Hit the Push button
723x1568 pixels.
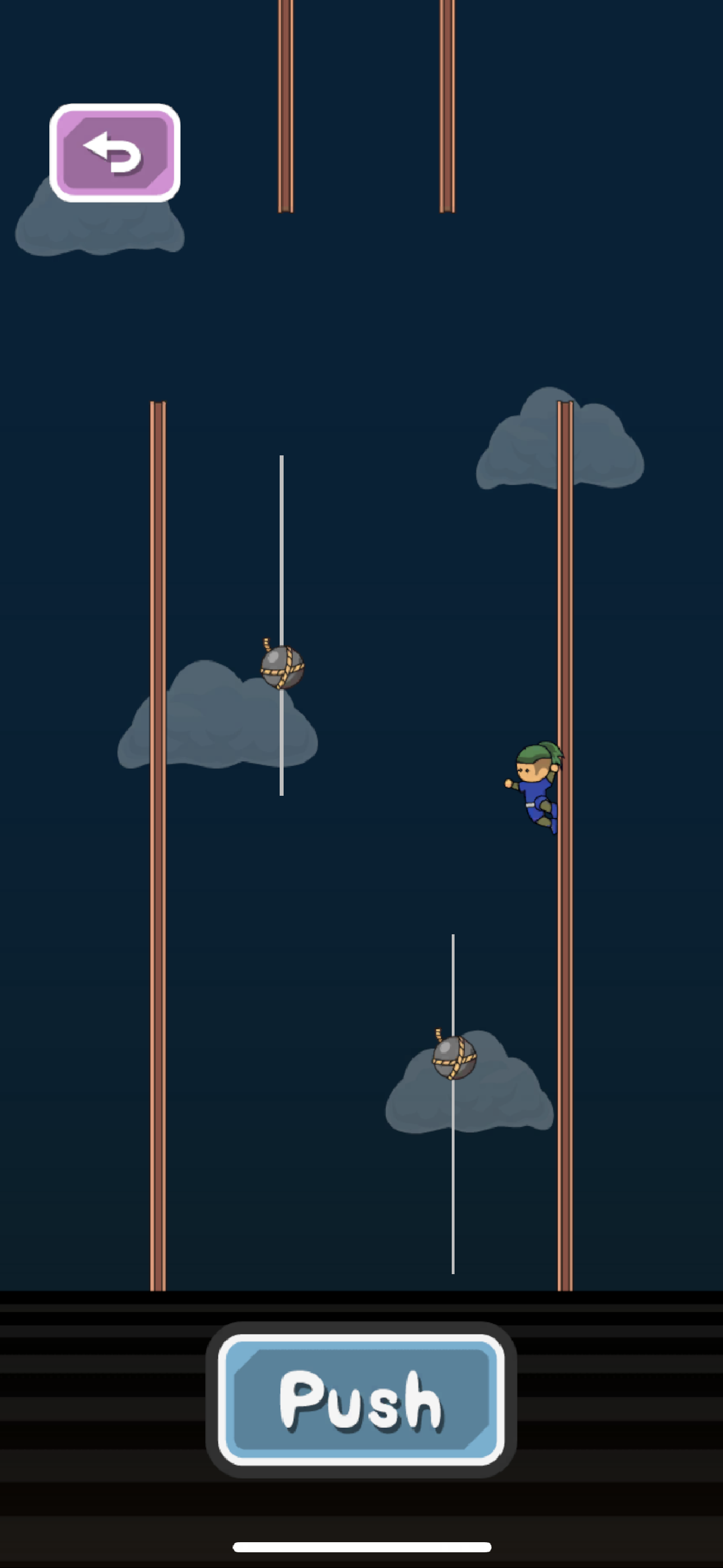tap(361, 1399)
